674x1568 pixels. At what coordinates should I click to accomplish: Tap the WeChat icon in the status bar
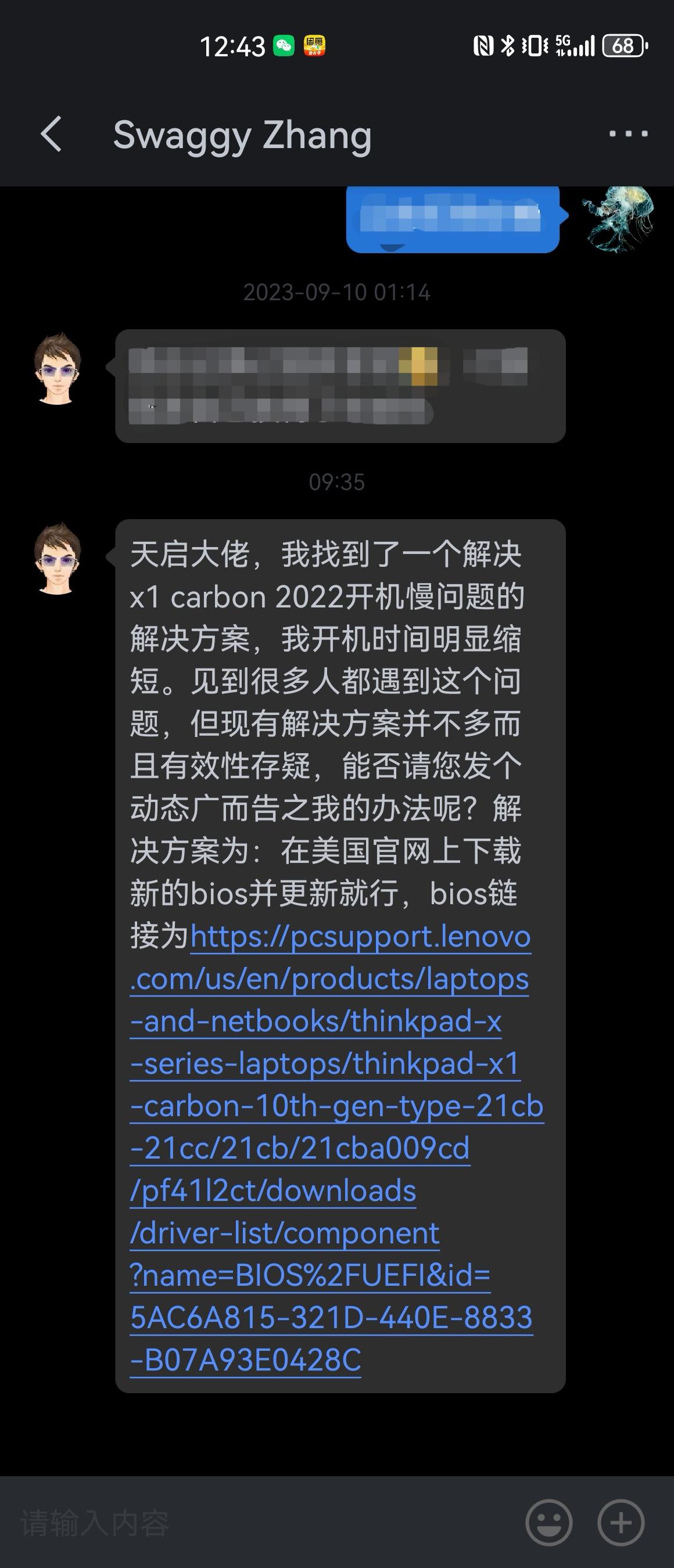pos(284,46)
